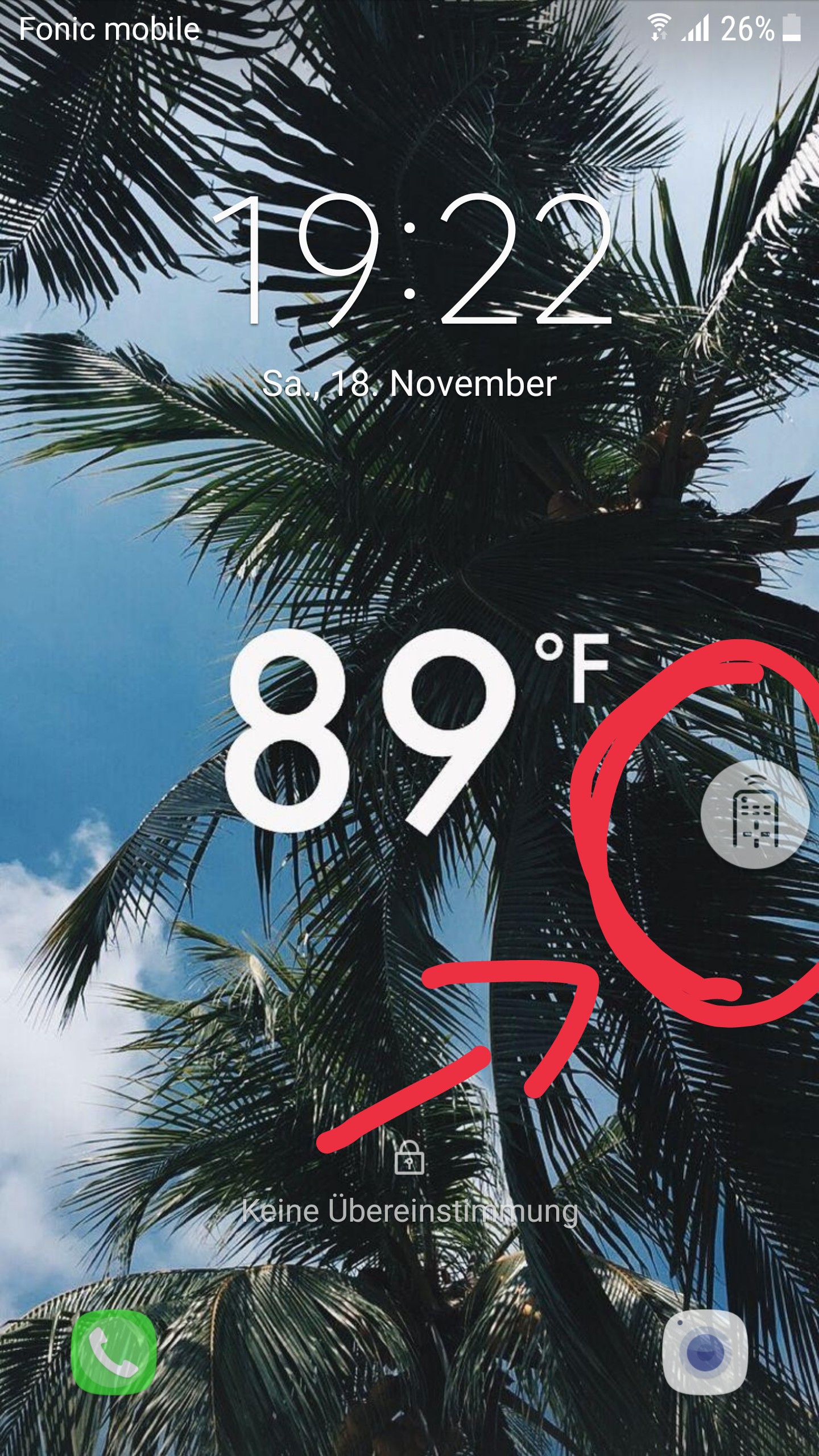Tap the lock icon to unlock
The height and width of the screenshot is (1456, 819).
[409, 1157]
